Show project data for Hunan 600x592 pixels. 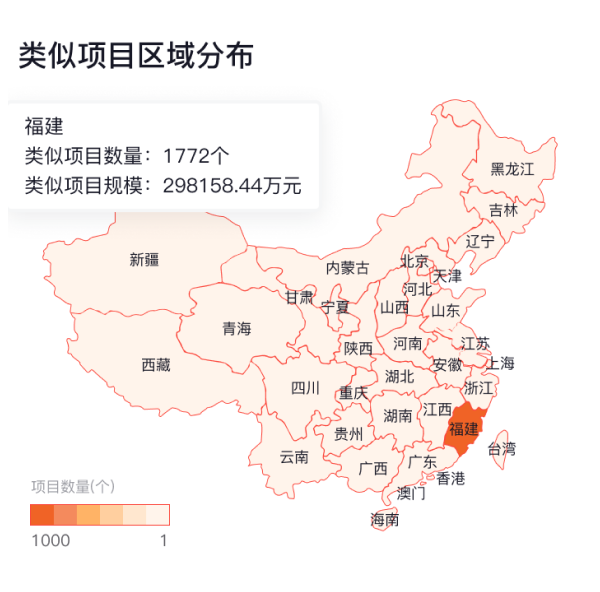(397, 415)
